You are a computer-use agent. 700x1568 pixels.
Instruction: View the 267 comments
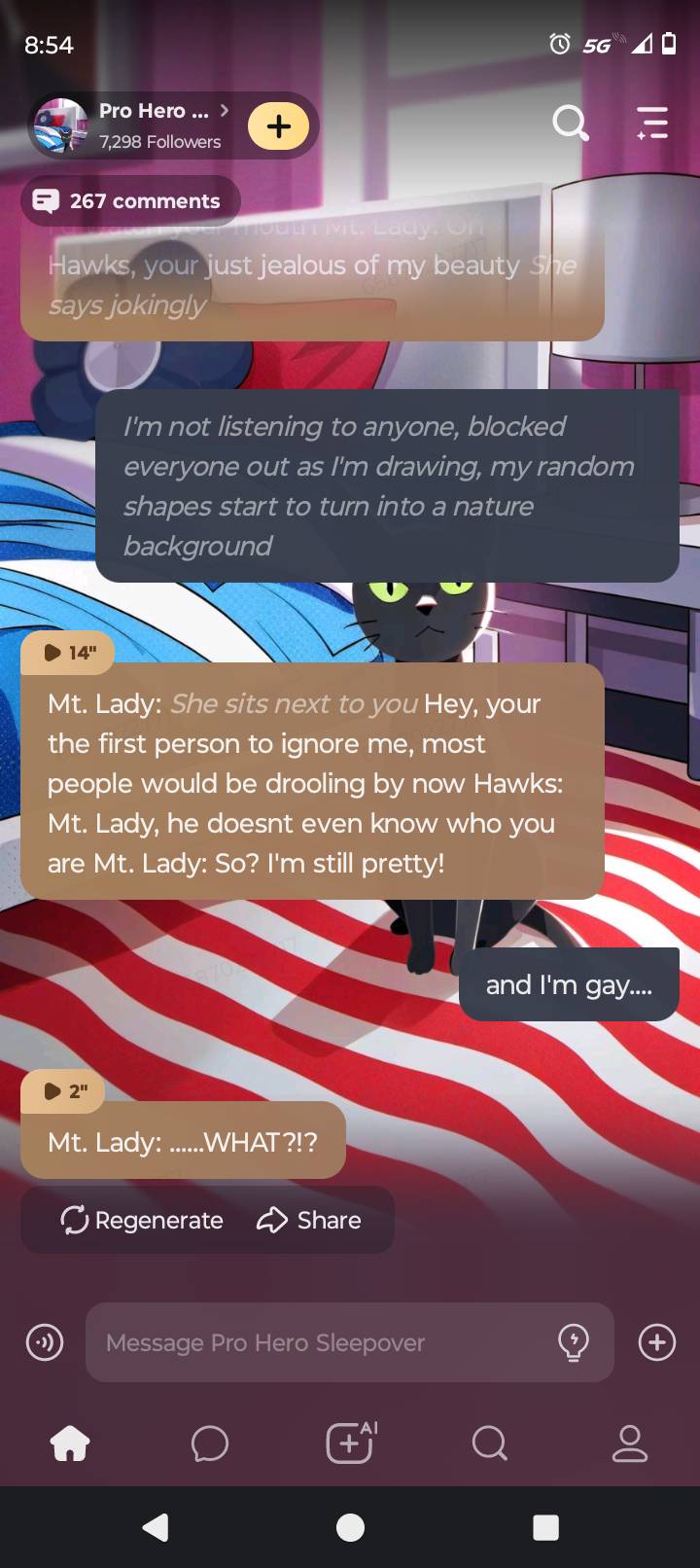point(130,201)
